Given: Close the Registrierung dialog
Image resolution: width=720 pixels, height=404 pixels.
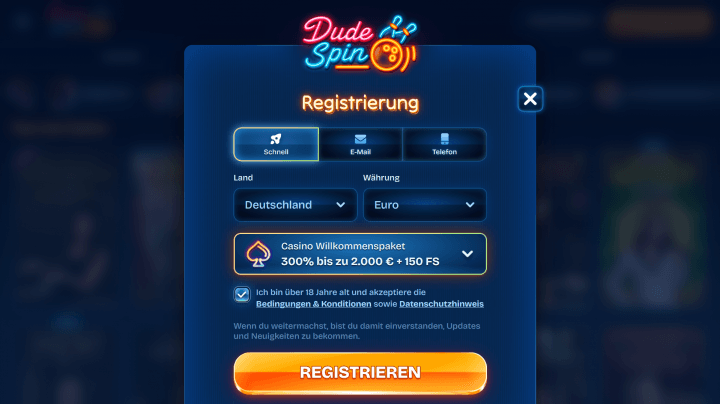Looking at the screenshot, I should pos(530,98).
